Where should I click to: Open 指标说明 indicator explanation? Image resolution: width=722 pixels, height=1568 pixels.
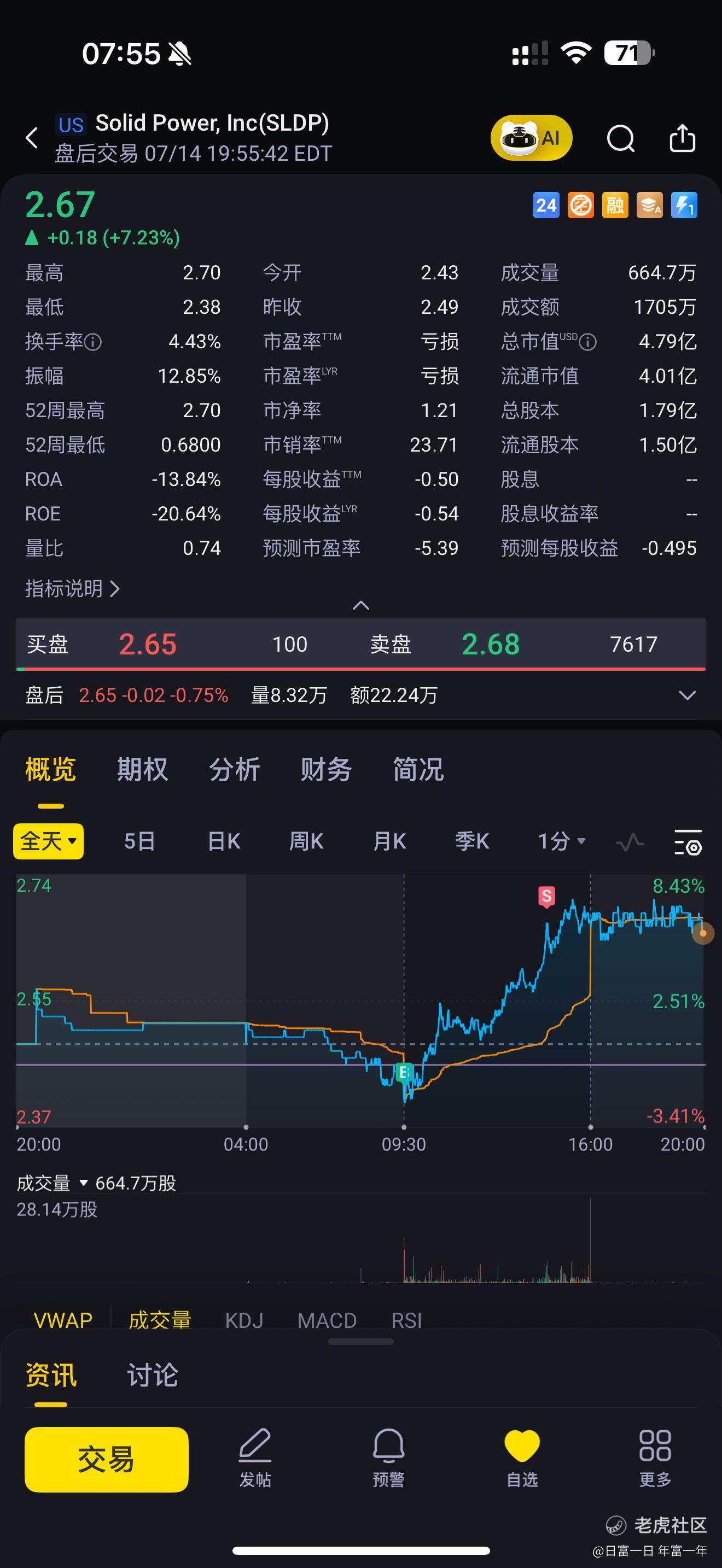click(x=72, y=589)
